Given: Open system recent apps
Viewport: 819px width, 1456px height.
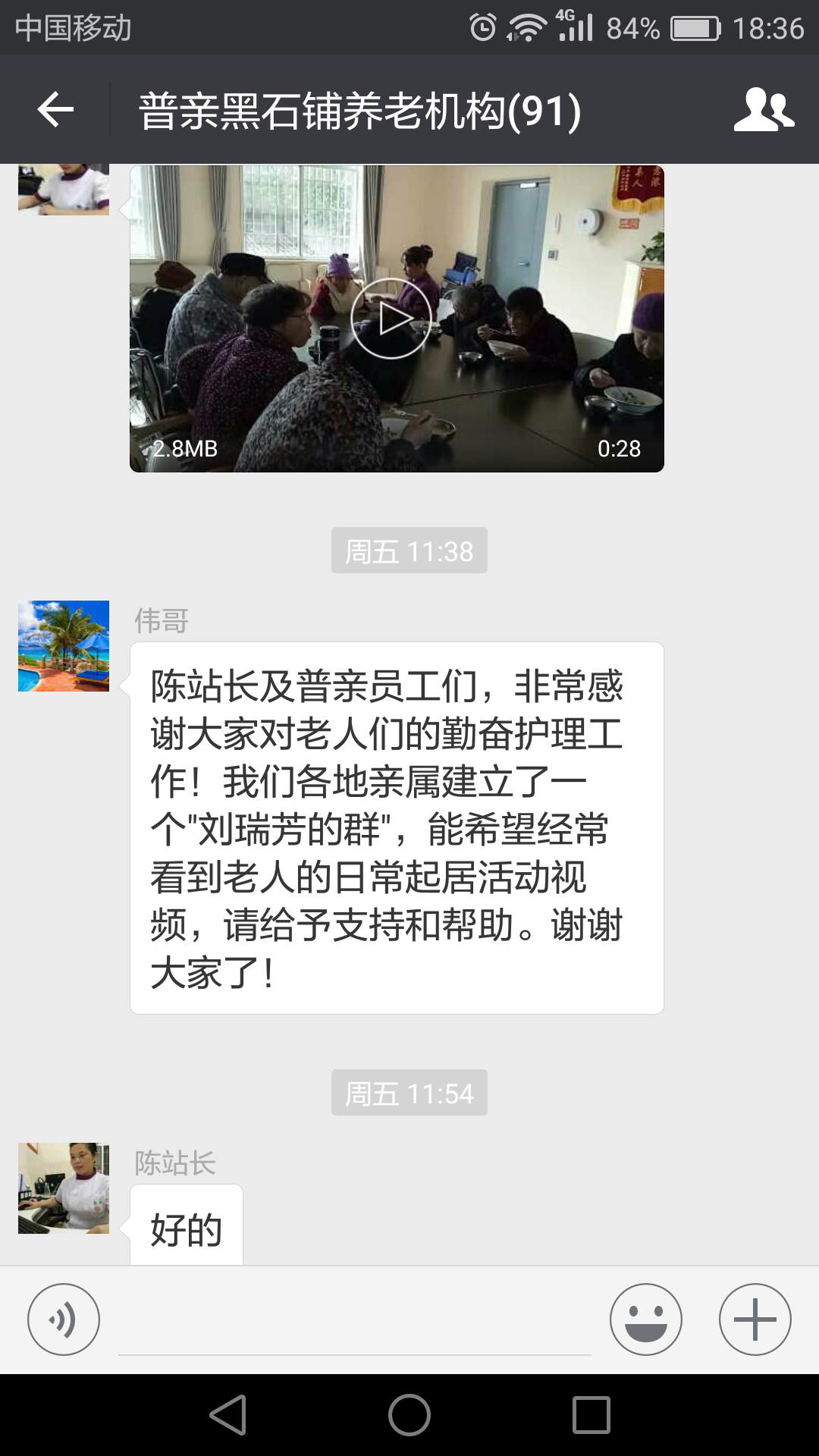Looking at the screenshot, I should [x=591, y=1415].
